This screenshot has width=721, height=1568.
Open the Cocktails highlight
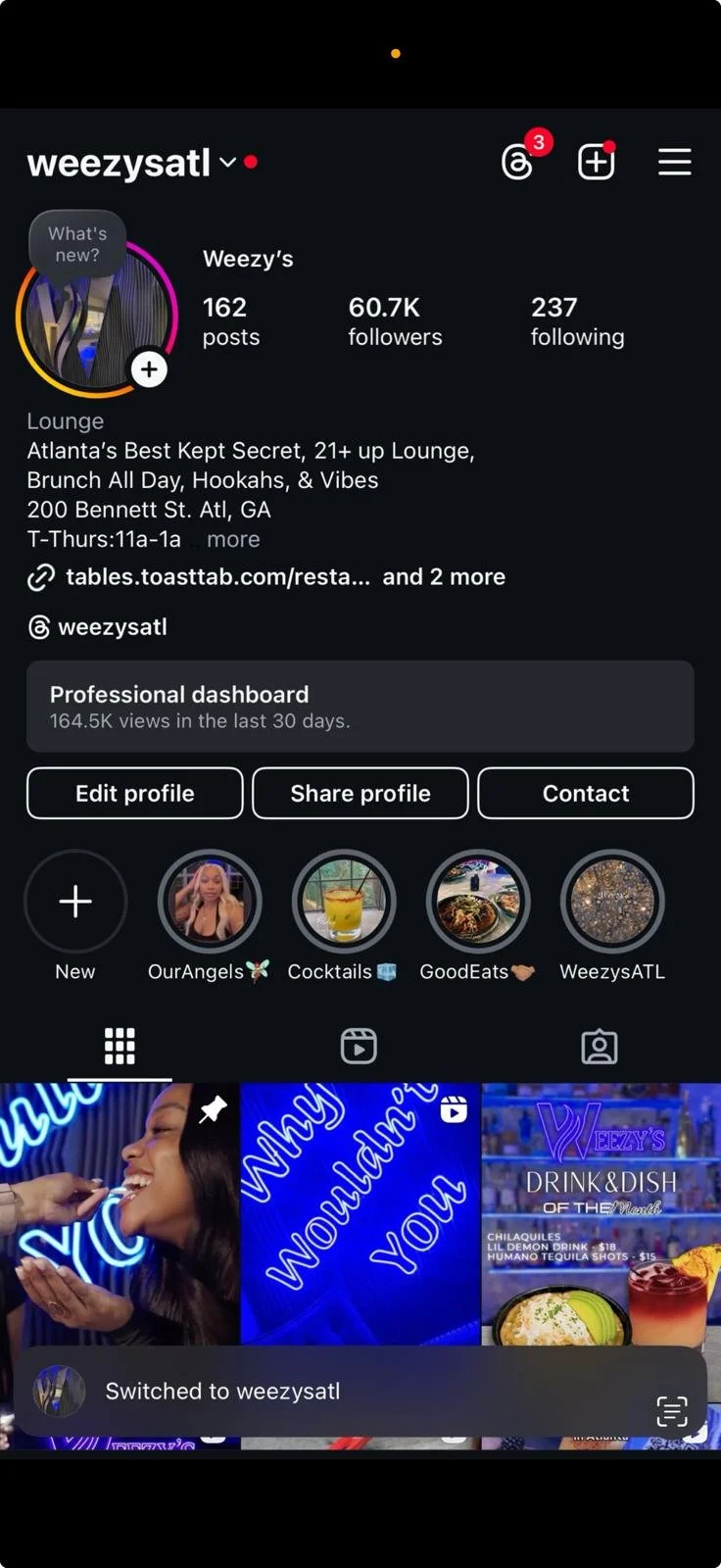[344, 902]
